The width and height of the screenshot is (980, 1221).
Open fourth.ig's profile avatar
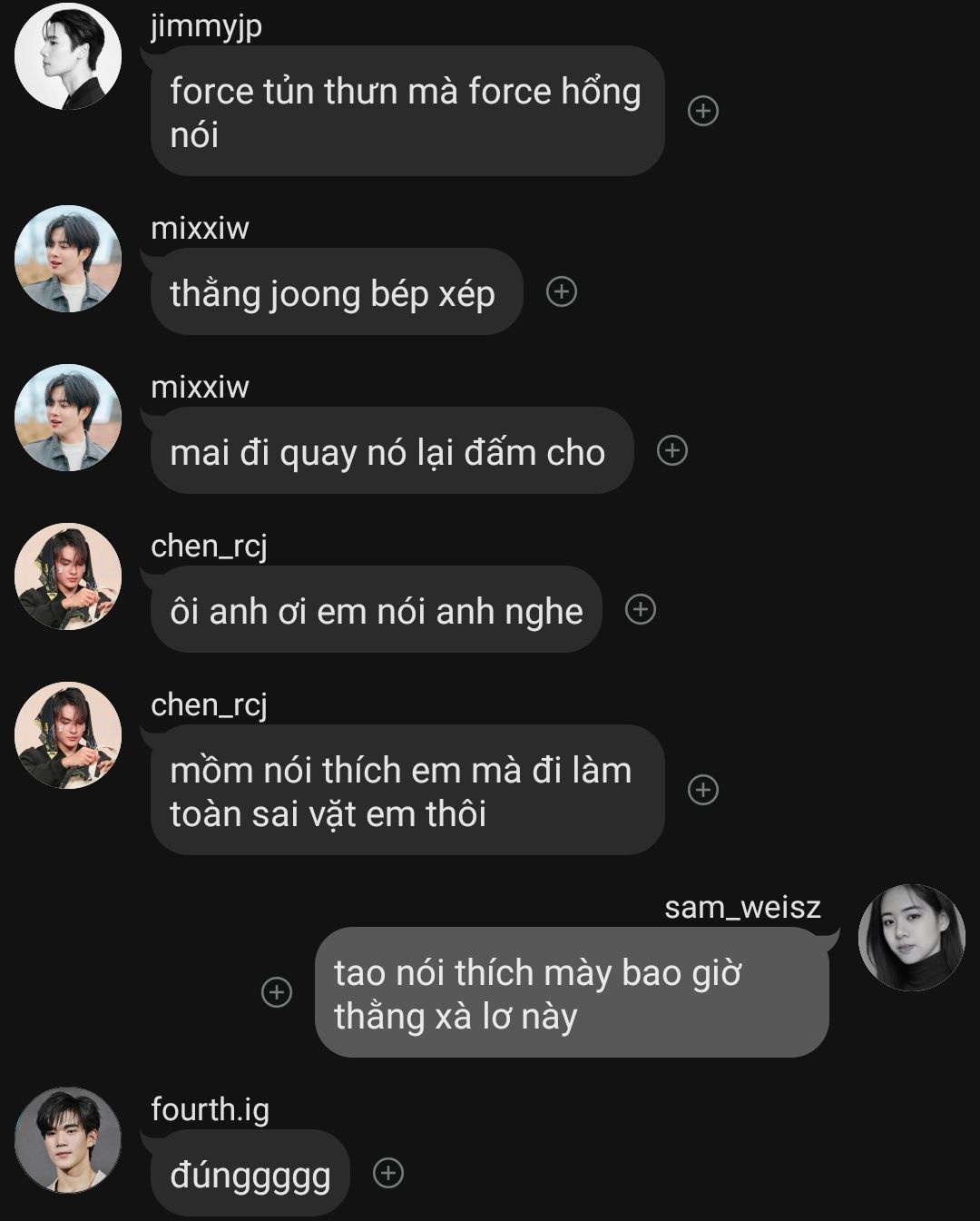pos(68,1140)
